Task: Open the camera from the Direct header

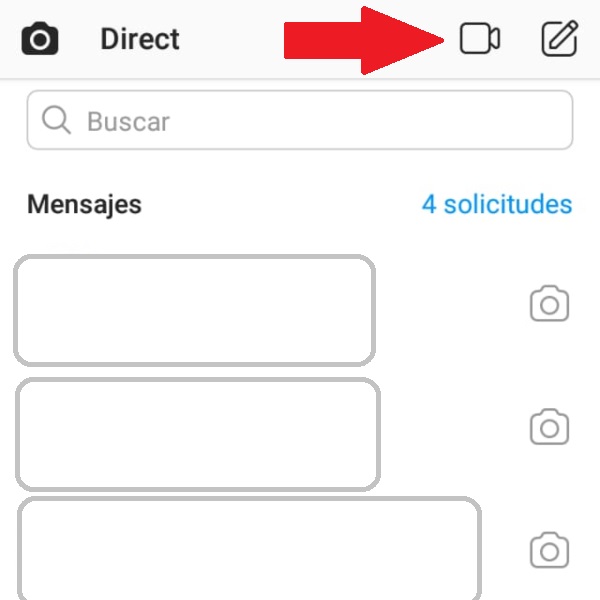Action: [40, 40]
